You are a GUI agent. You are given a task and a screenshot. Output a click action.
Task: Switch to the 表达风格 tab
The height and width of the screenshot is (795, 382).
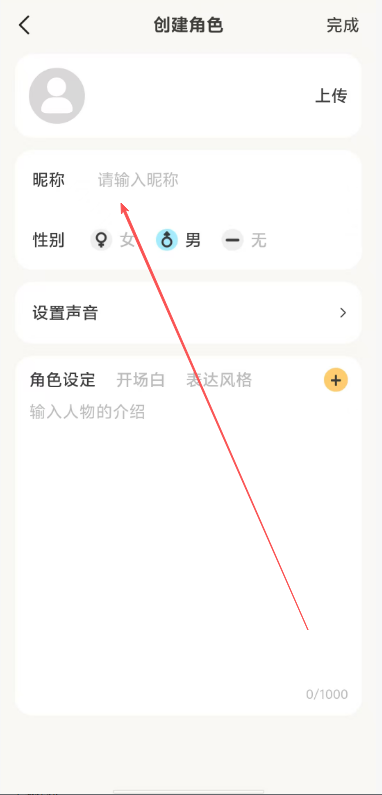[219, 380]
